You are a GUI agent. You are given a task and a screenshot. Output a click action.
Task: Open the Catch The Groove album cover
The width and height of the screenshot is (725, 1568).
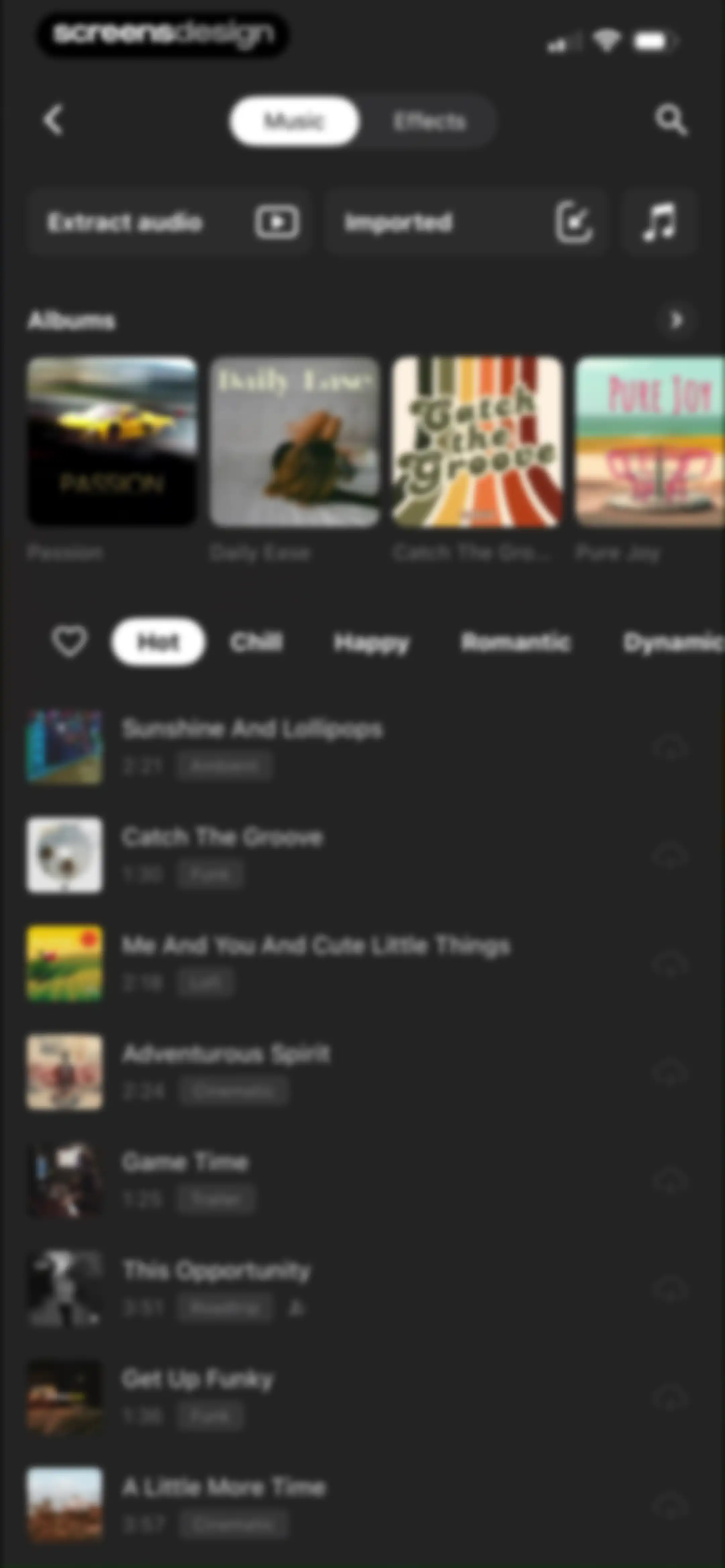coord(477,441)
